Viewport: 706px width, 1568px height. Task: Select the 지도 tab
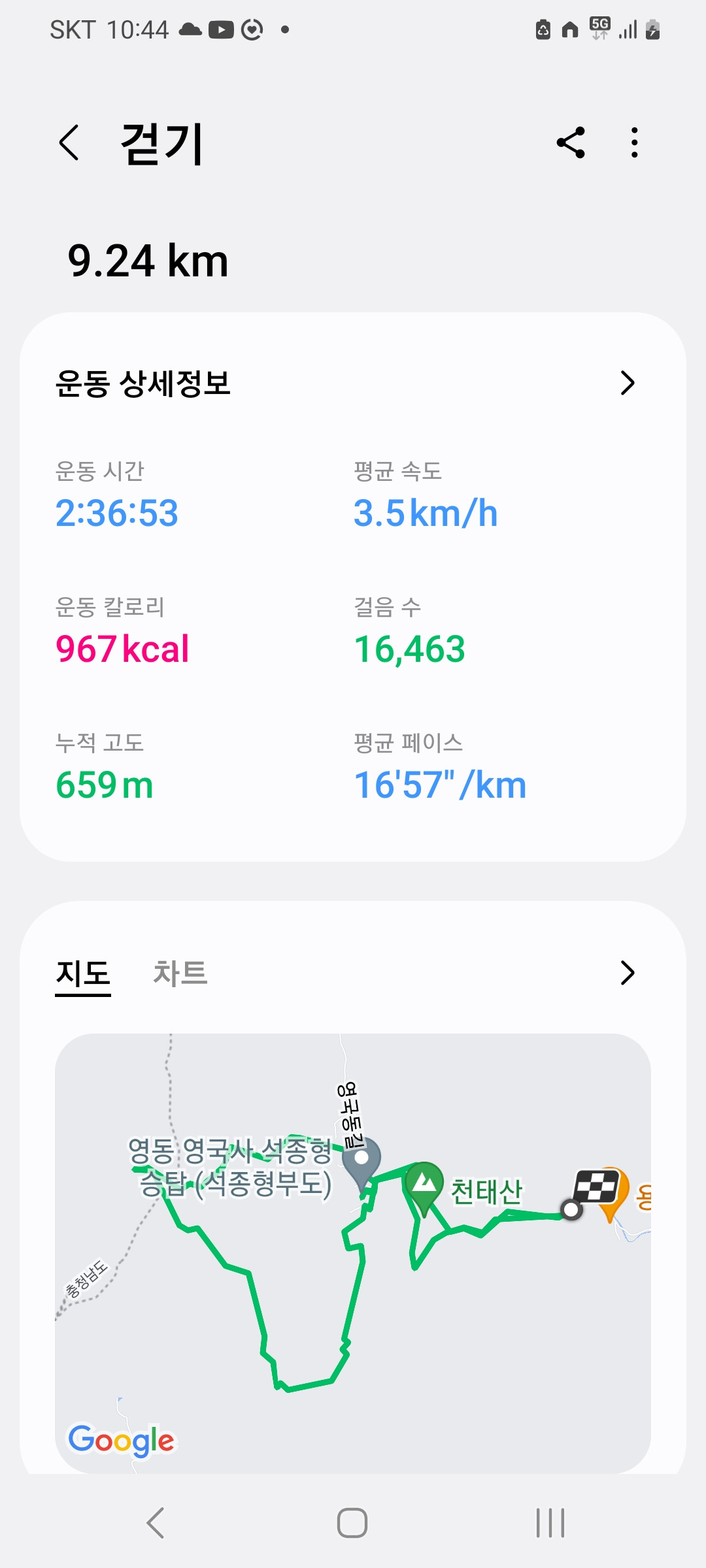83,973
